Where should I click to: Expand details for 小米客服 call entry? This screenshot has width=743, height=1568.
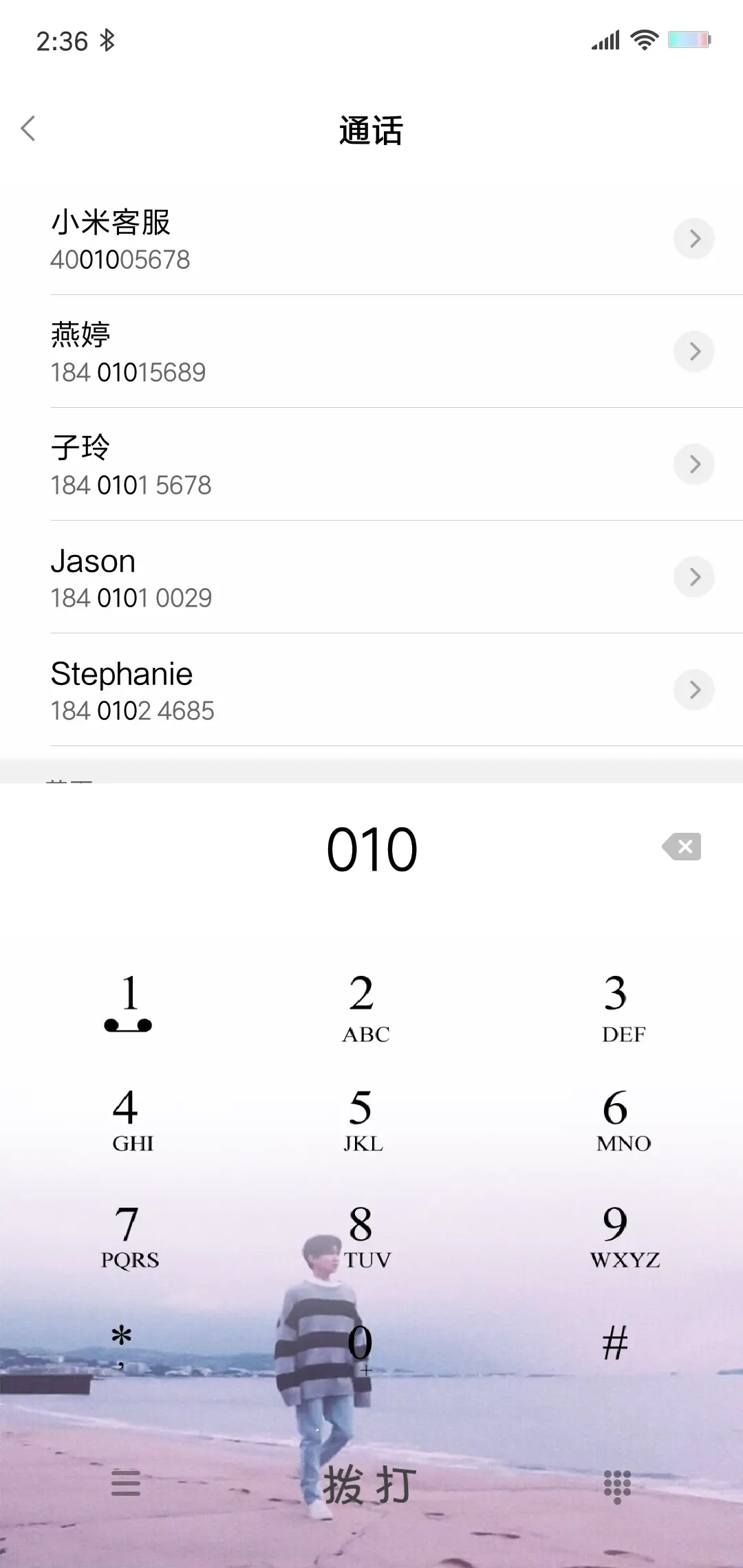point(694,239)
